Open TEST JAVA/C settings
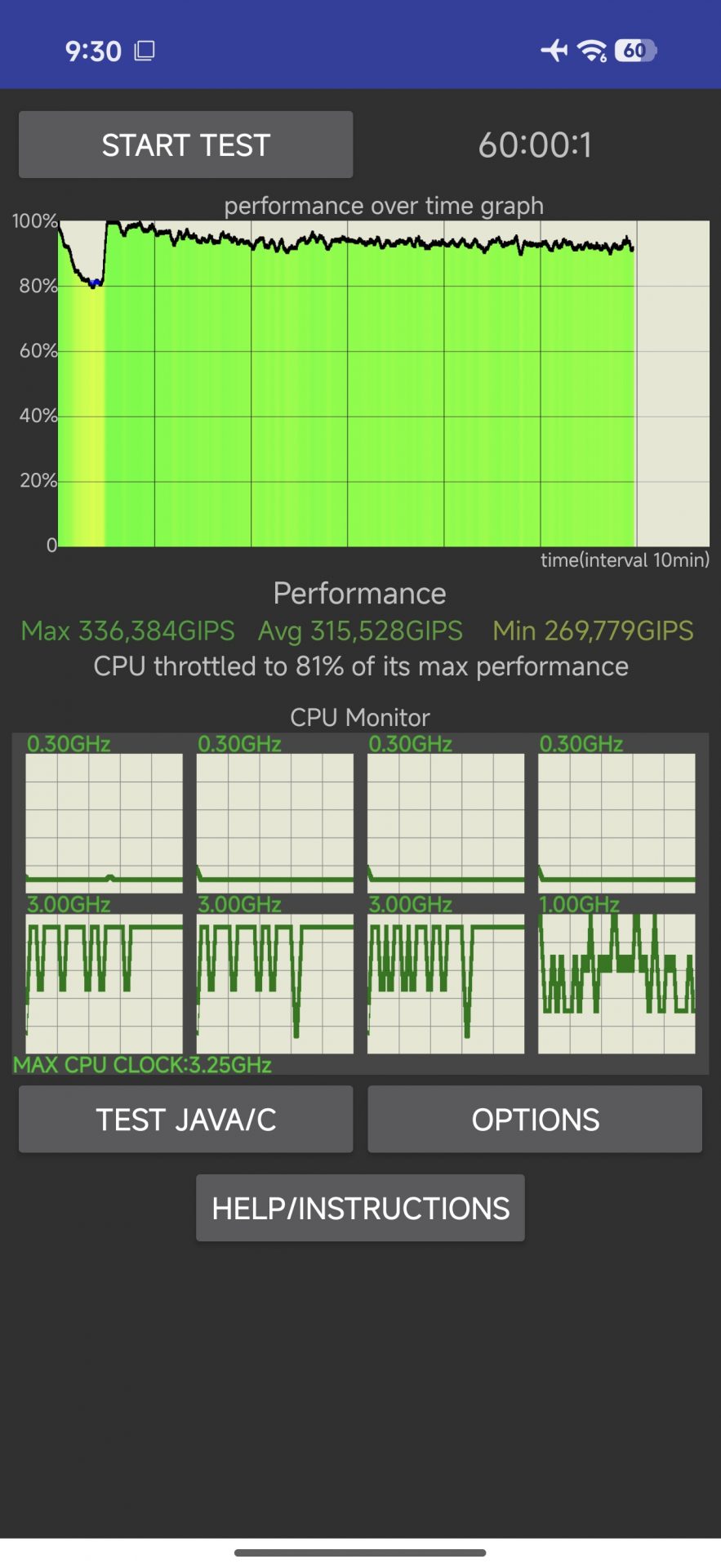Screen dimensions: 721x1568 coord(185,1119)
